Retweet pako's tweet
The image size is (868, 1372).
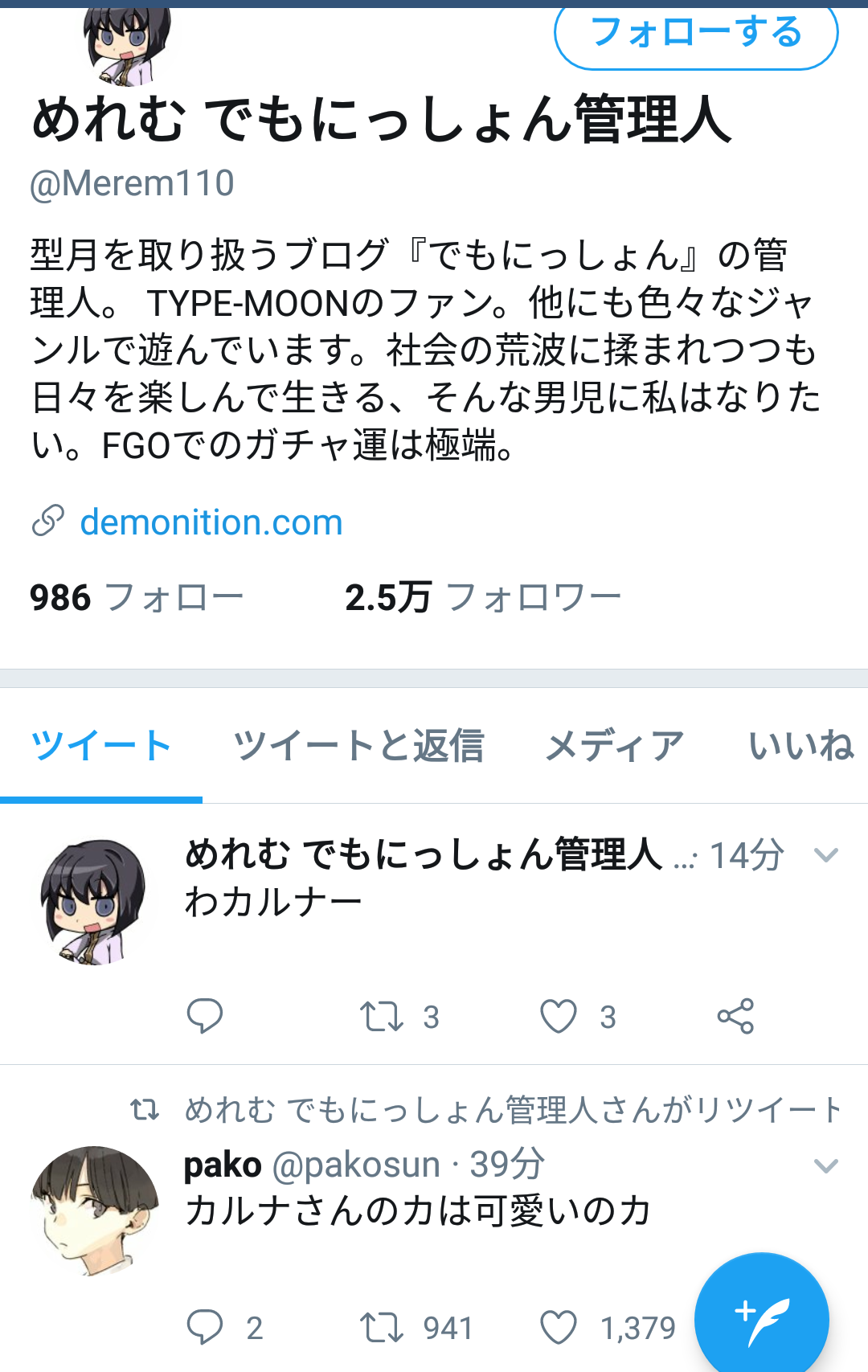tap(382, 1327)
